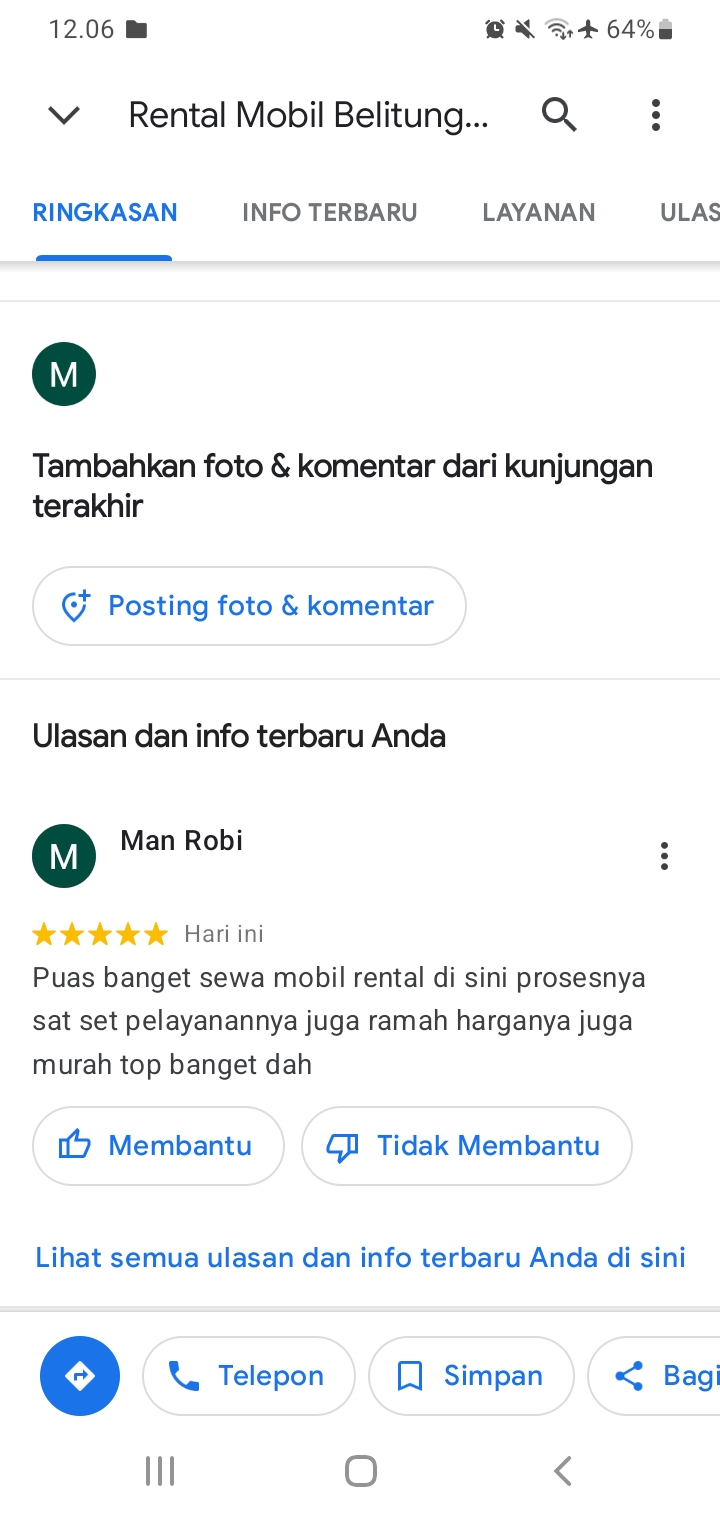Open Lihat semua ulasan dan info terbaru link
This screenshot has width=720, height=1520.
coord(360,1257)
